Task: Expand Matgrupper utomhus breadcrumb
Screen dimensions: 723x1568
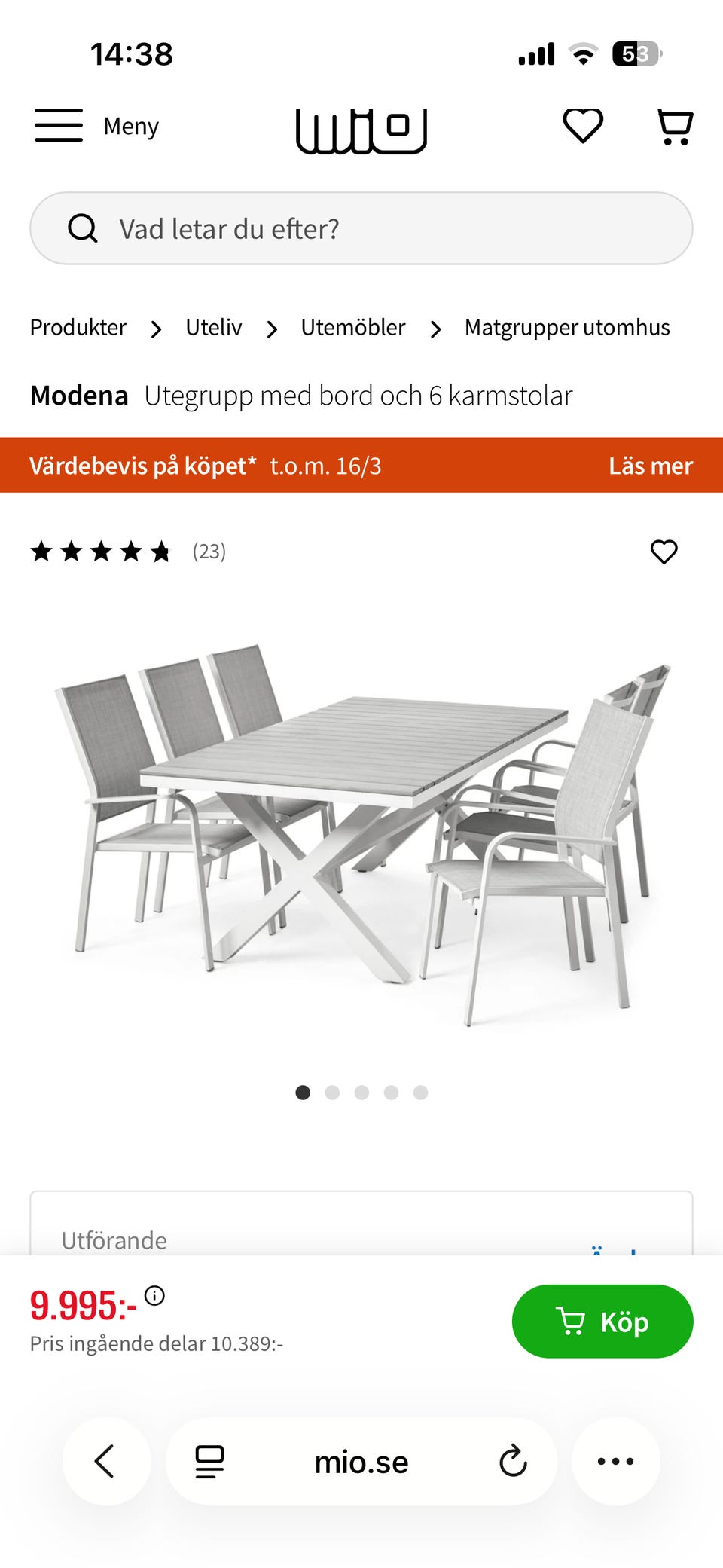Action: click(x=567, y=327)
